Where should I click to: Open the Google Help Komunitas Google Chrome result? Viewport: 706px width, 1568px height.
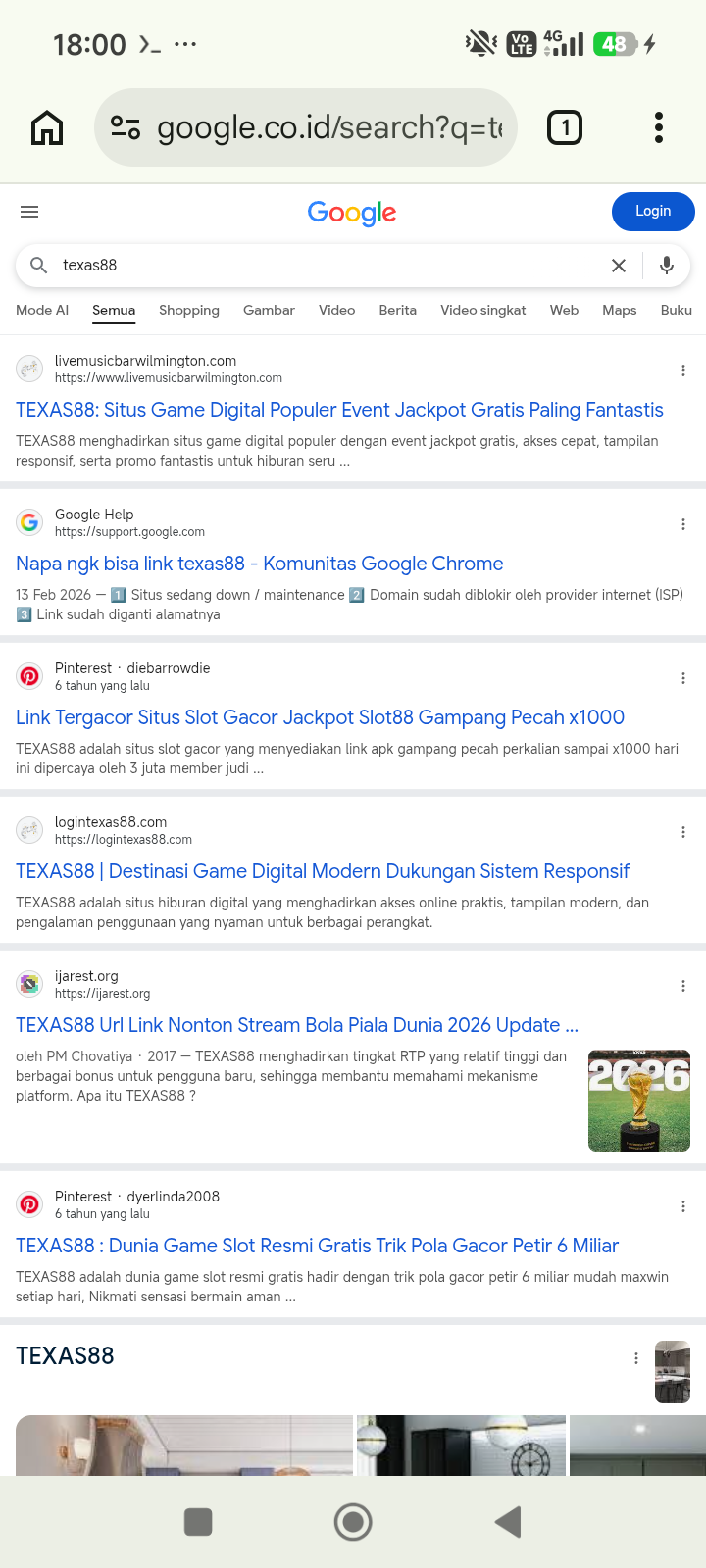pyautogui.click(x=260, y=563)
